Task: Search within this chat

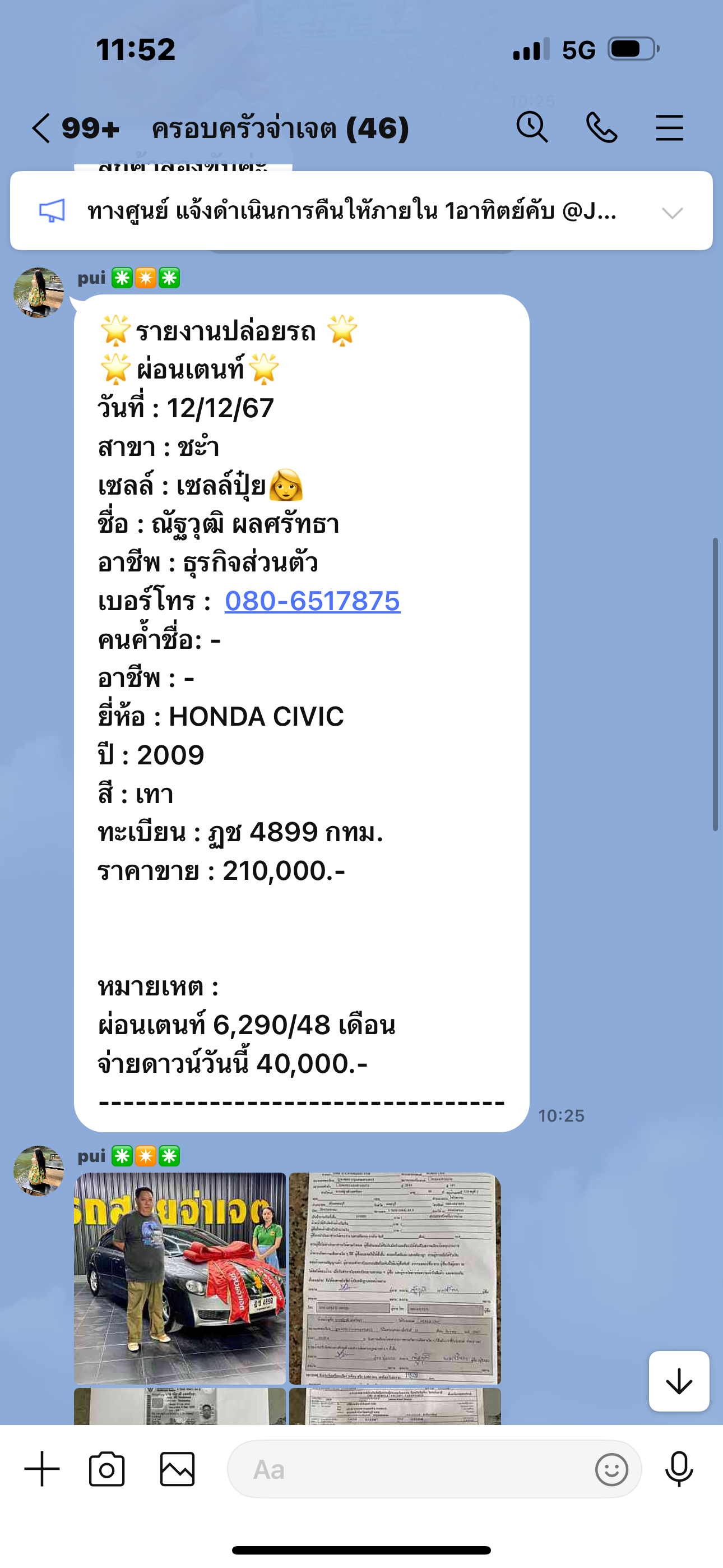Action: [x=532, y=128]
